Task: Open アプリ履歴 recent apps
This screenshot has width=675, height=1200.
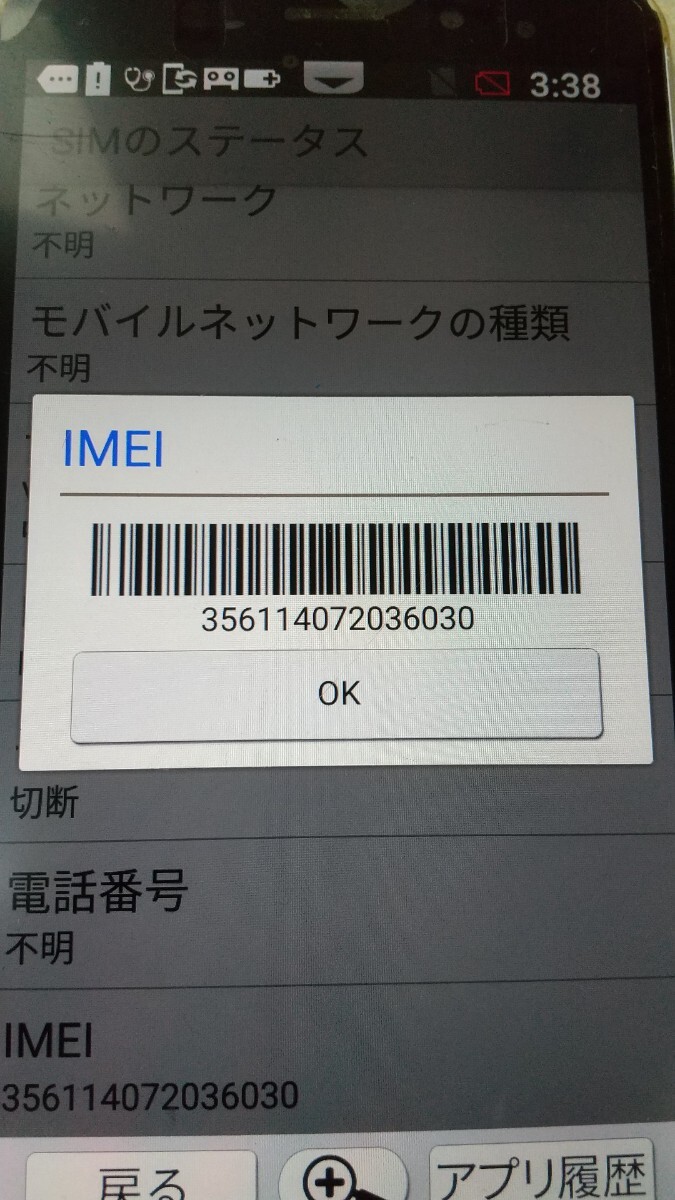Action: coord(542,1172)
